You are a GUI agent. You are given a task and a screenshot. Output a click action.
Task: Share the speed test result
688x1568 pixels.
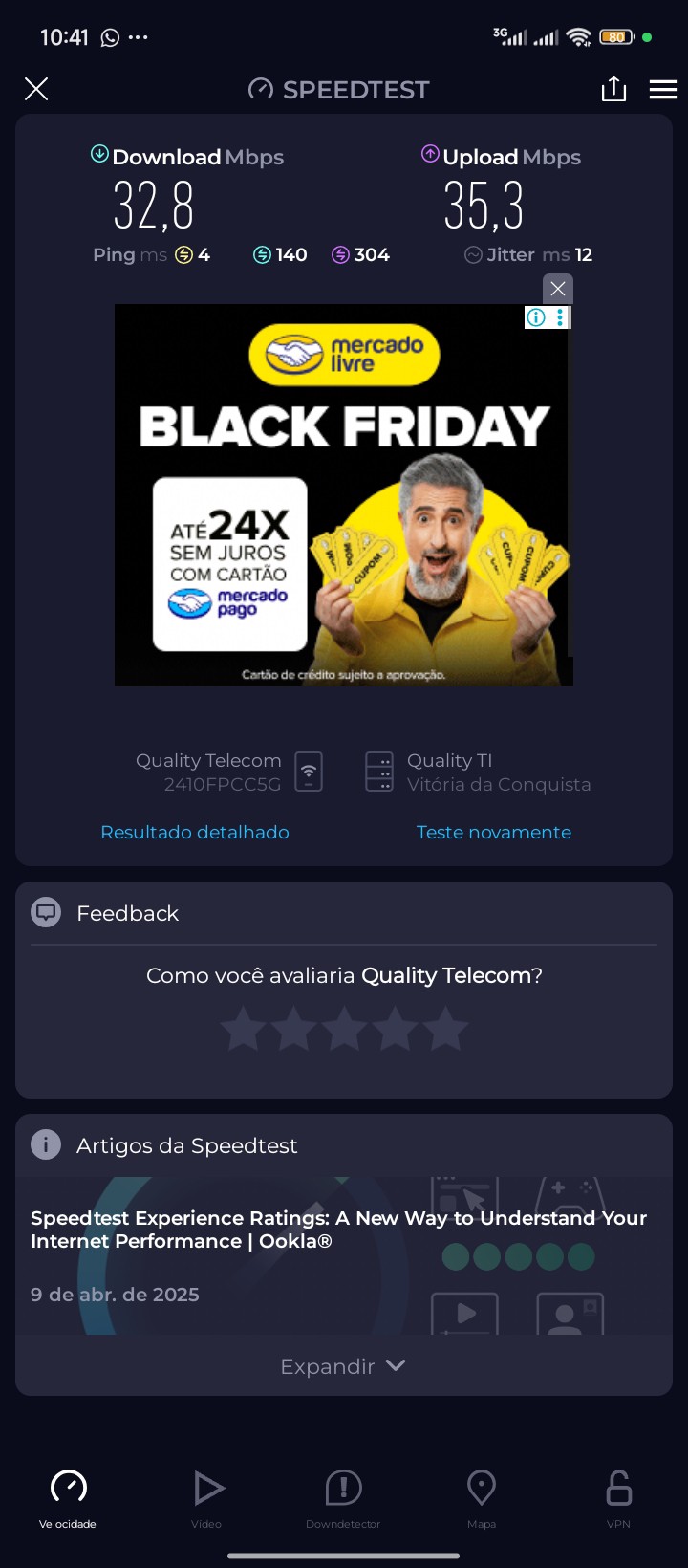(613, 90)
